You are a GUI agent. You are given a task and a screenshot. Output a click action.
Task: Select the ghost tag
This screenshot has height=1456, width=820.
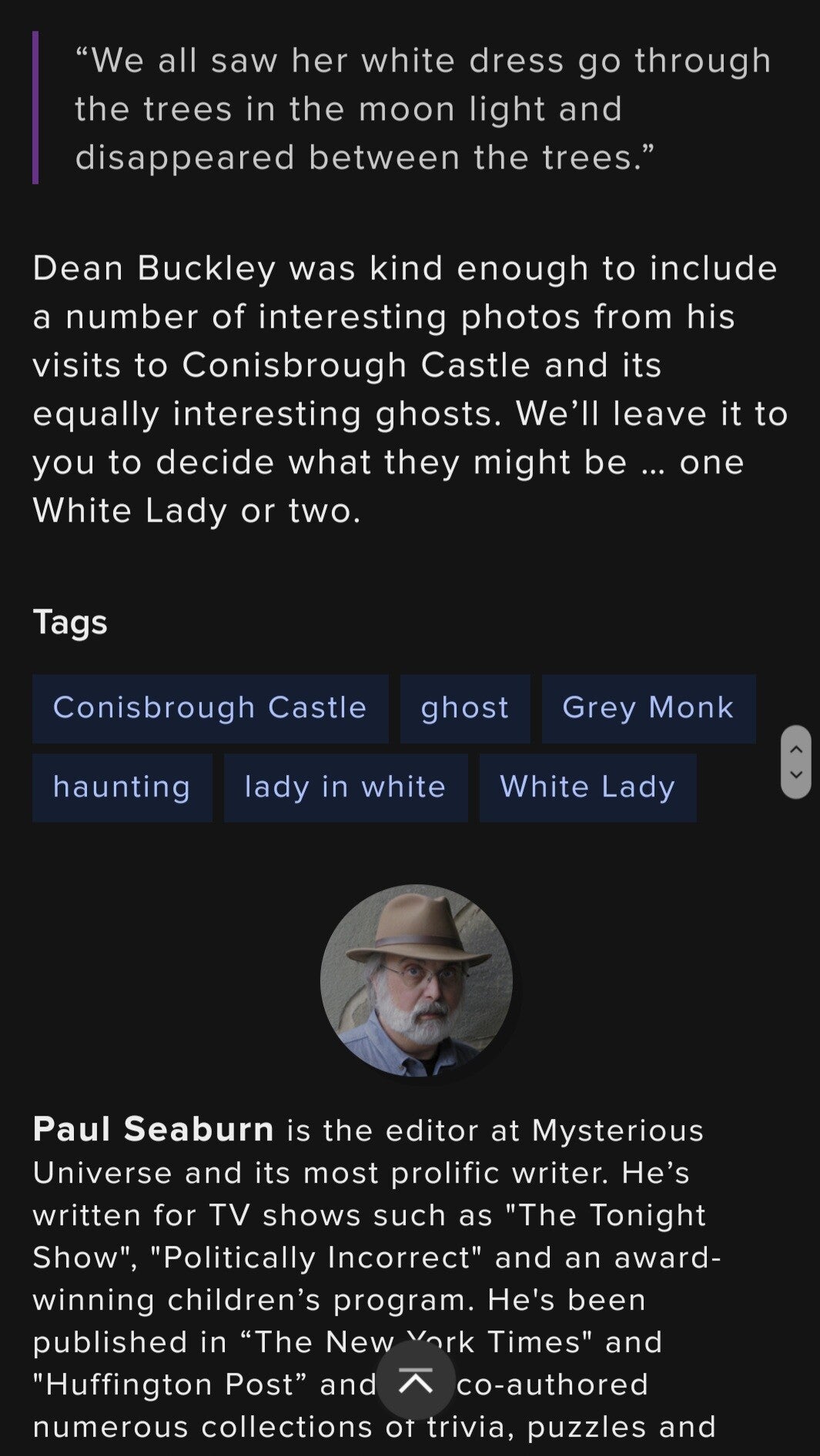point(464,708)
